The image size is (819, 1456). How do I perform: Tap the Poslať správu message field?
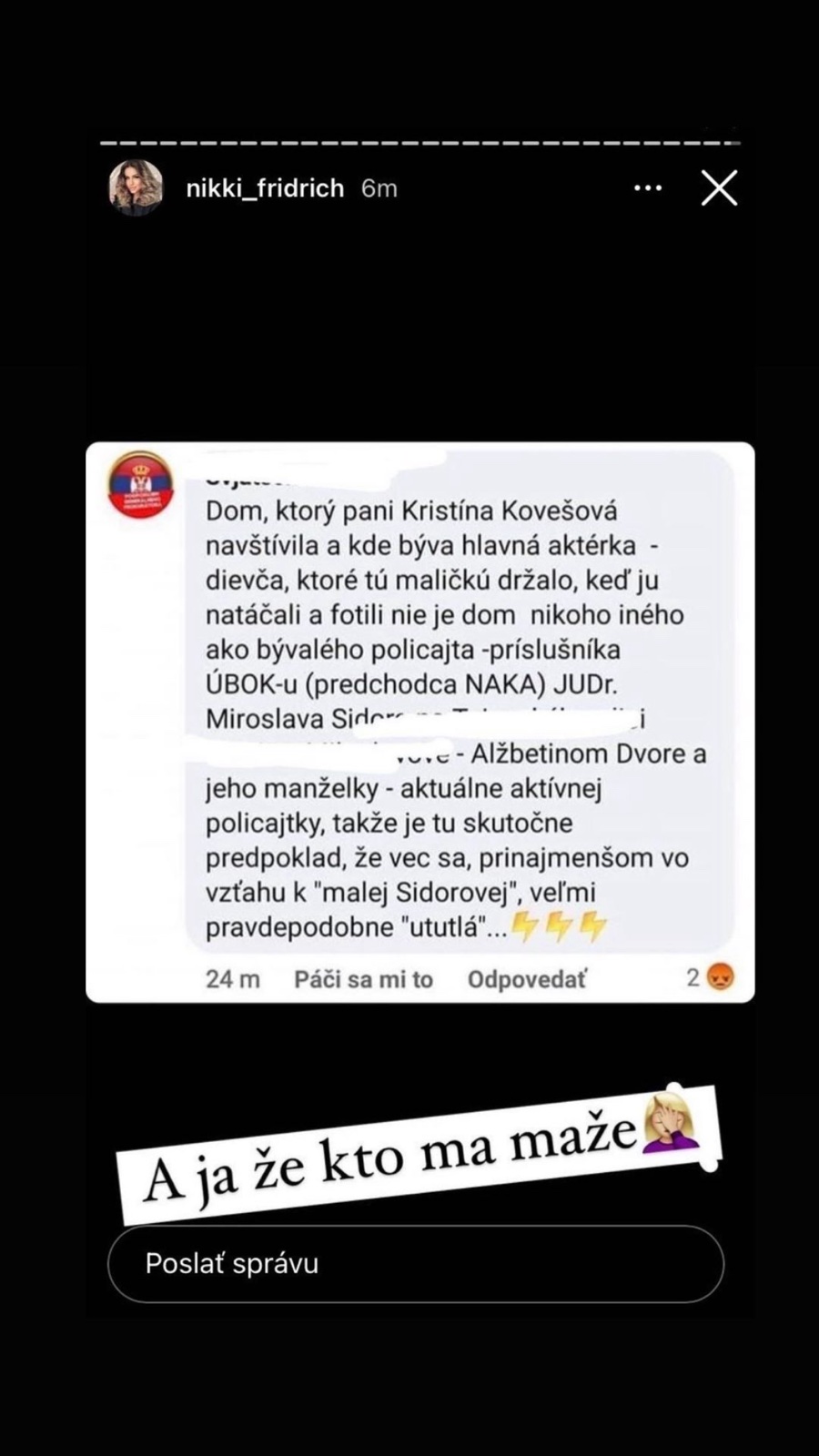pyautogui.click(x=415, y=1264)
